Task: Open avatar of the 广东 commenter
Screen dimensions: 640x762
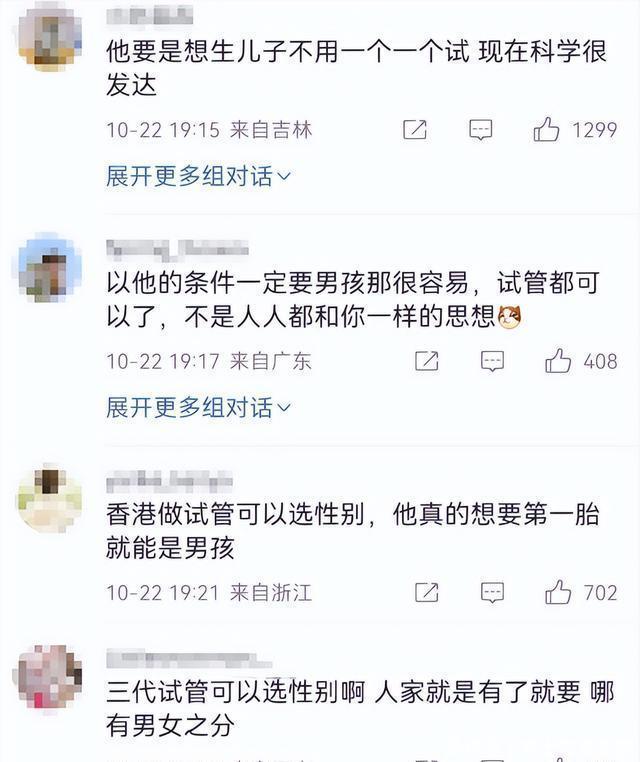Action: pos(50,267)
